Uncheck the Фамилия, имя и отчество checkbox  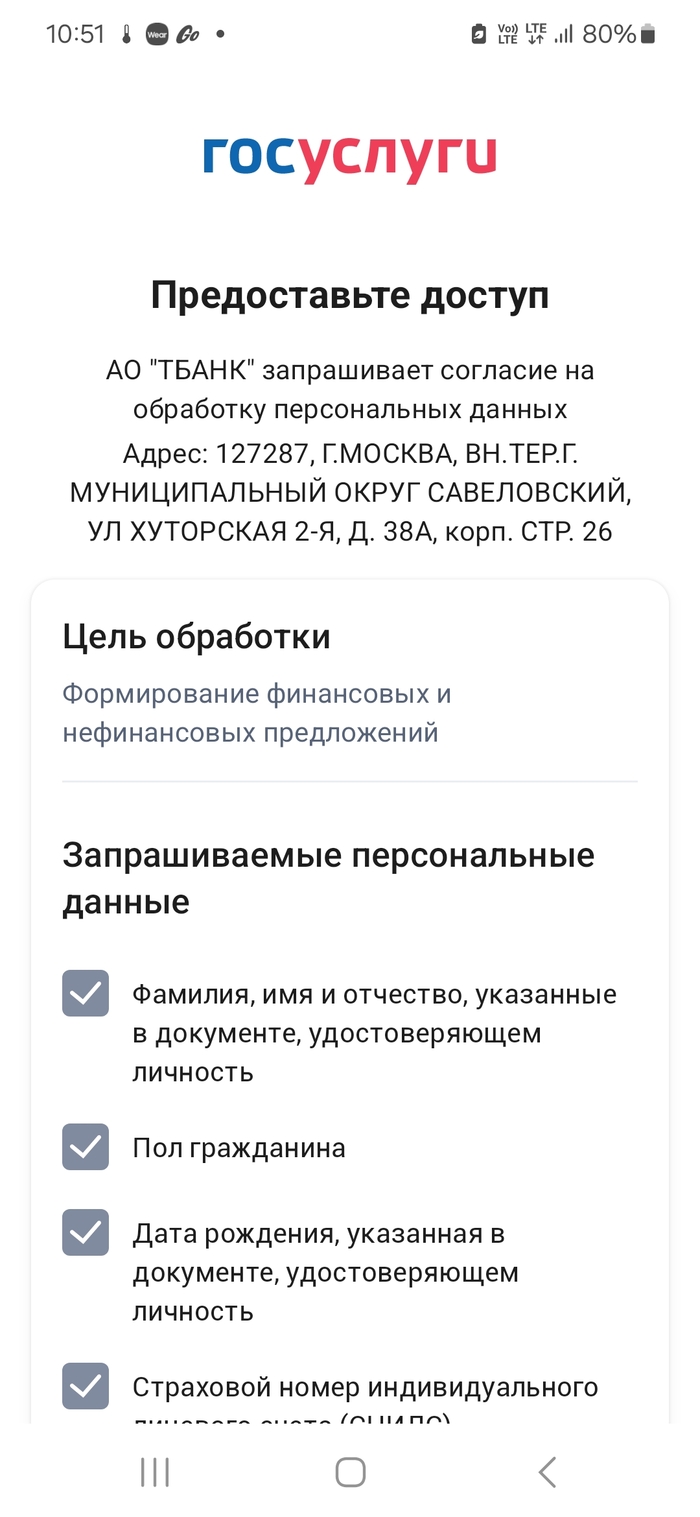(85, 993)
